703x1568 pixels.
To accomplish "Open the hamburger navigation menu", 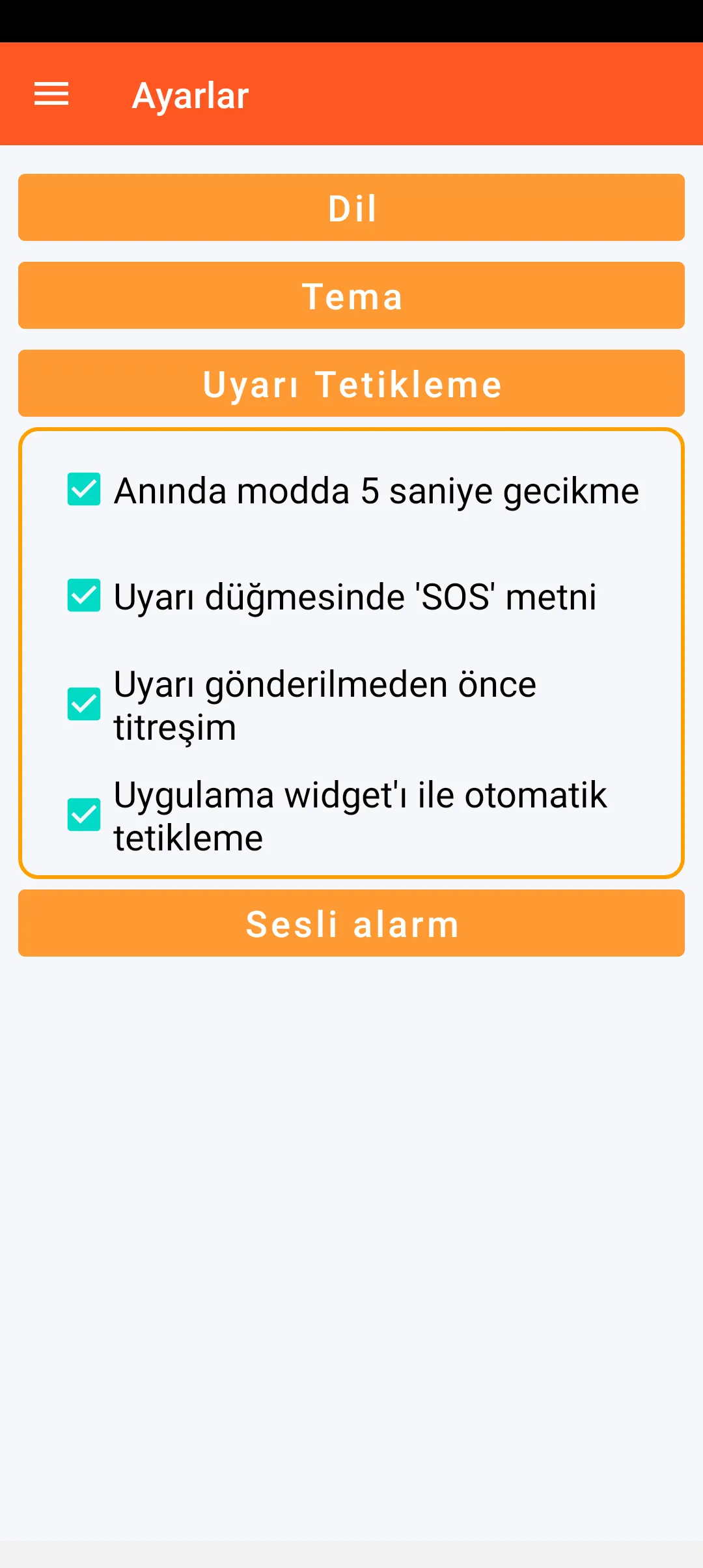I will pyautogui.click(x=51, y=94).
